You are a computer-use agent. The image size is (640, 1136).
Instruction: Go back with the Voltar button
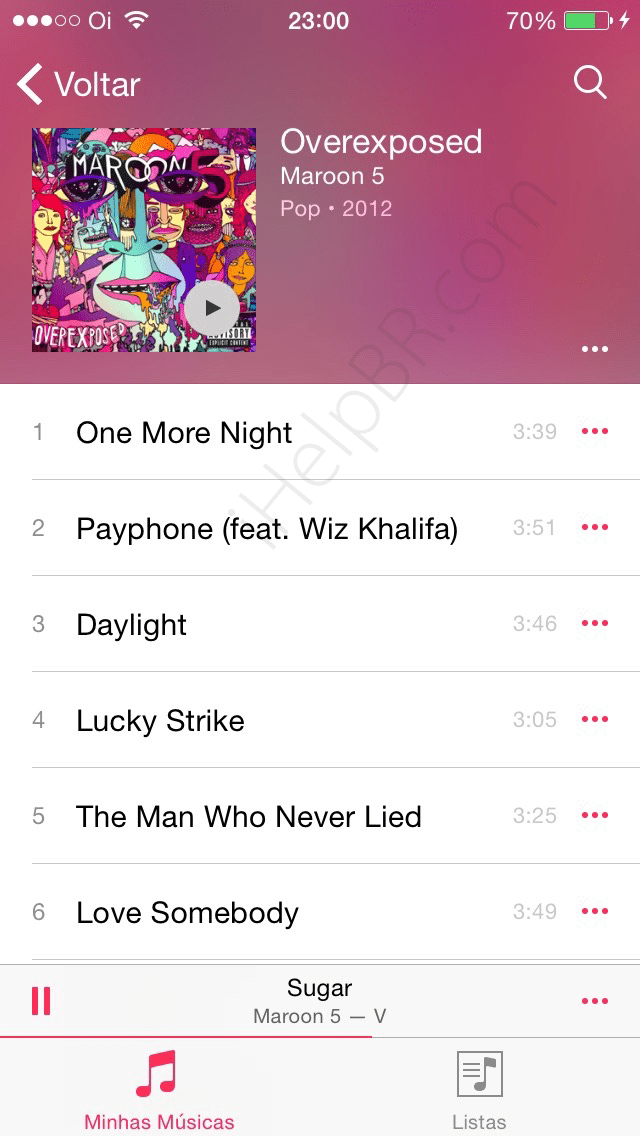(x=78, y=85)
